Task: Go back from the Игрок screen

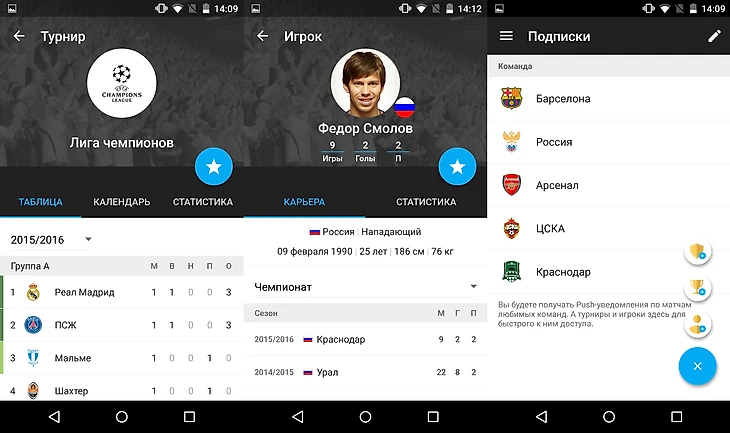Action: coord(263,36)
